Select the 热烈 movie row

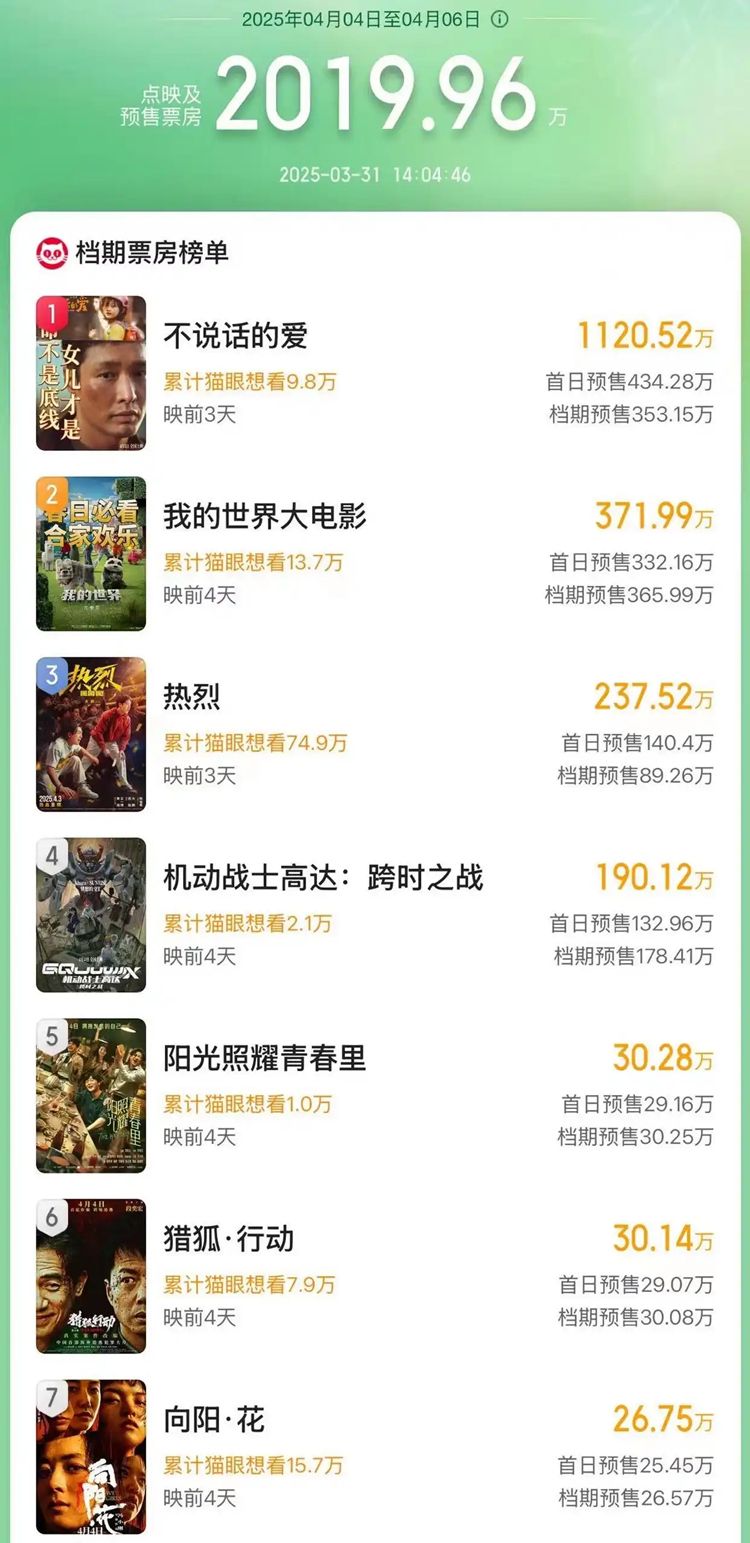coord(192,697)
